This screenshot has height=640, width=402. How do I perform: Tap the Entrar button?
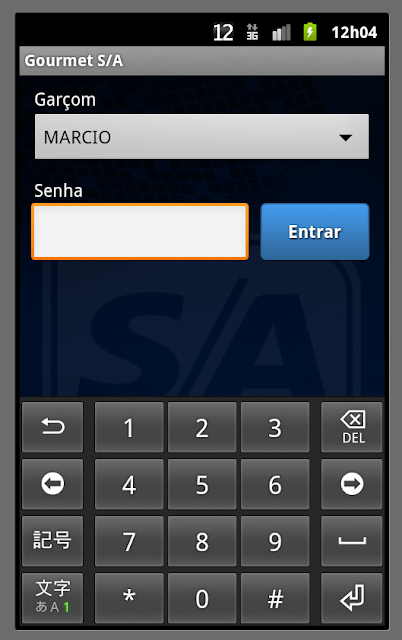point(315,231)
